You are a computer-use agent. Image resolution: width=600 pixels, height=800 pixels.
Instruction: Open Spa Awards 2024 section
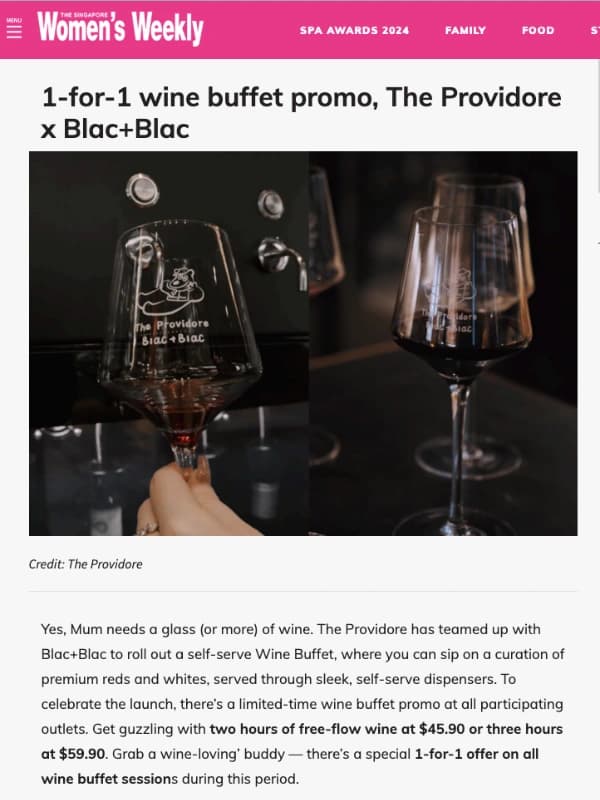(x=354, y=30)
